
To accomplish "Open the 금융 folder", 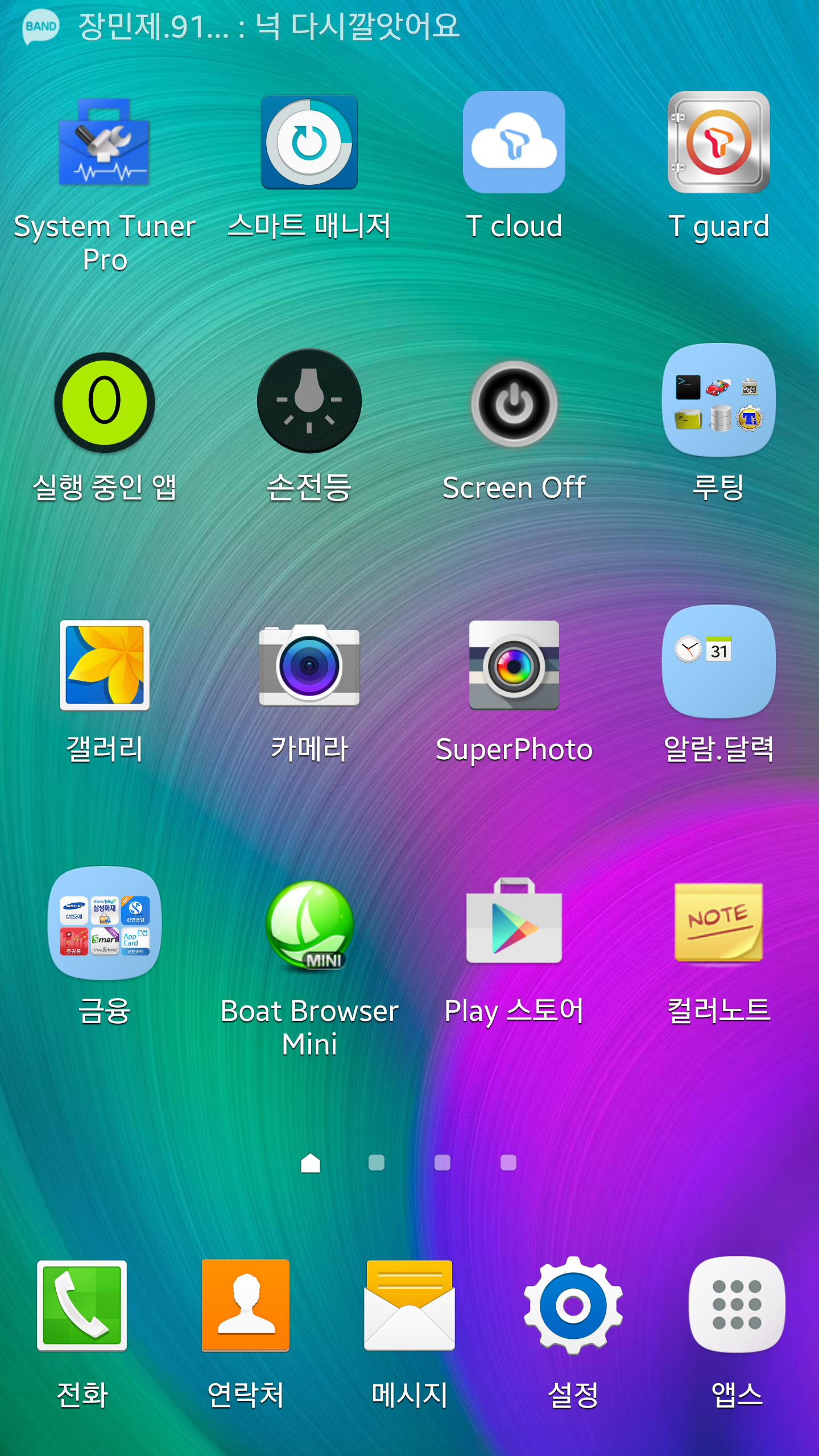I will (x=105, y=923).
